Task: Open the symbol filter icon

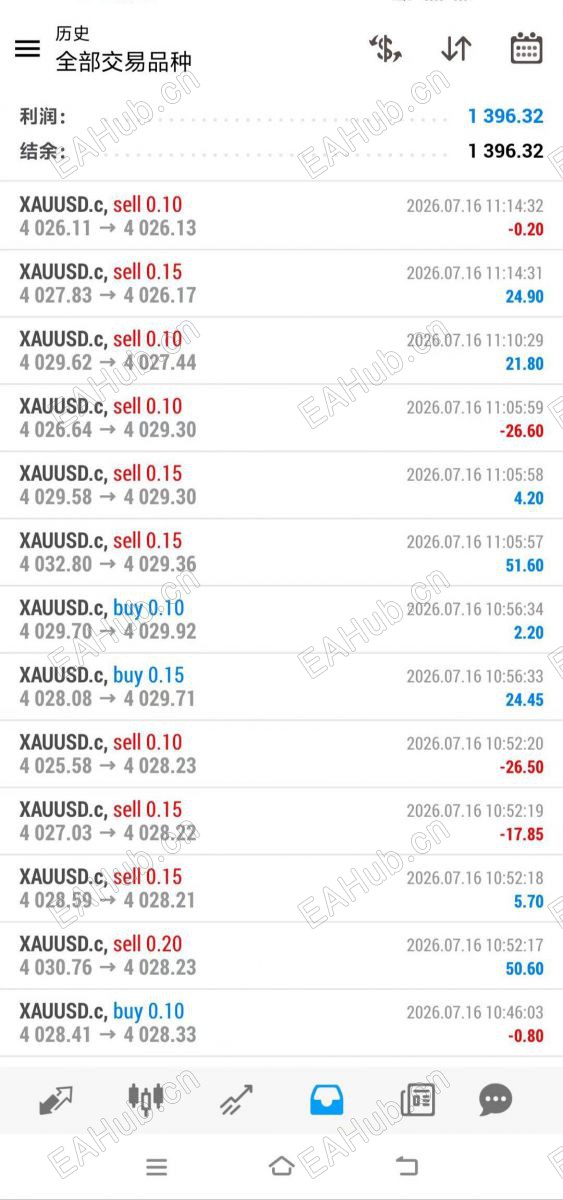Action: coord(385,48)
